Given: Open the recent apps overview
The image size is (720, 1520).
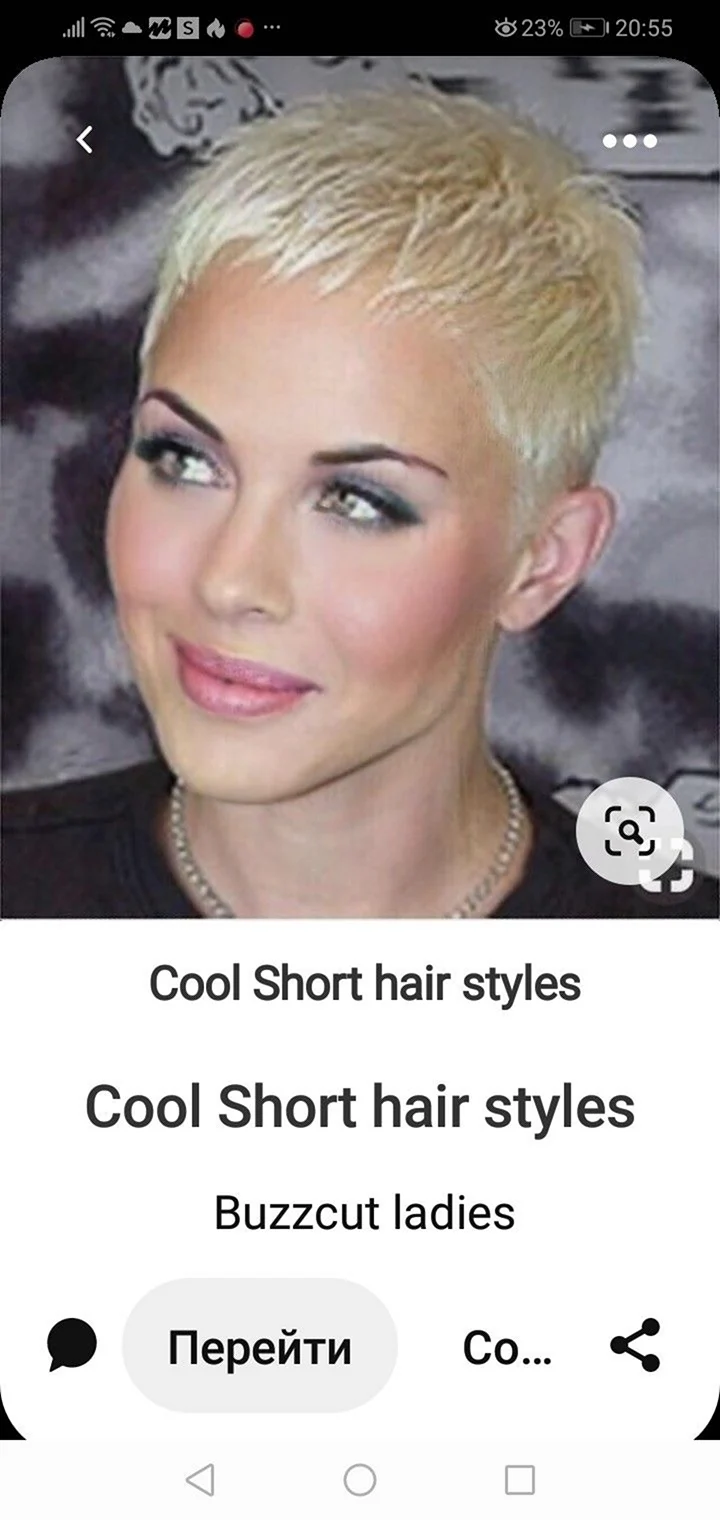Looking at the screenshot, I should coord(519,1479).
